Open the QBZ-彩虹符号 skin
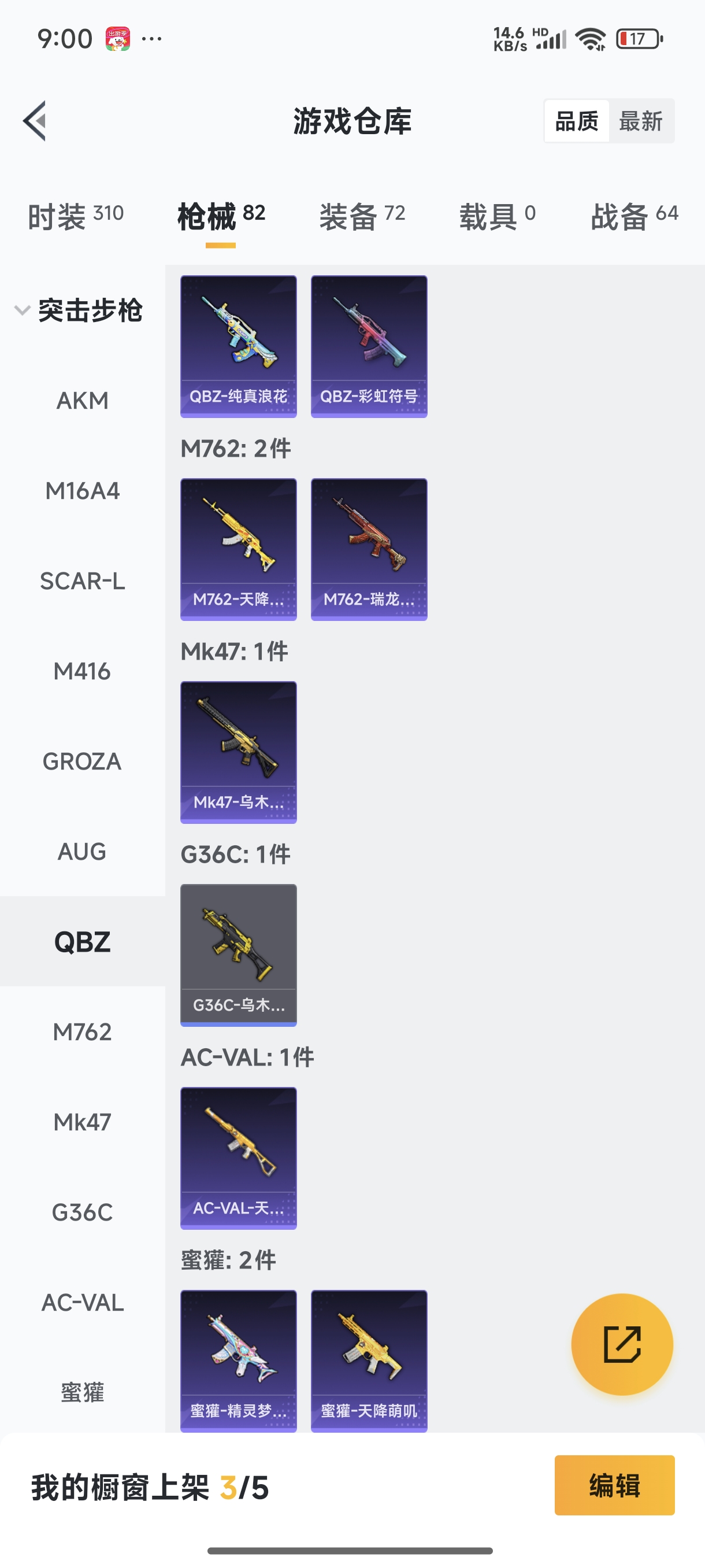 (x=369, y=346)
